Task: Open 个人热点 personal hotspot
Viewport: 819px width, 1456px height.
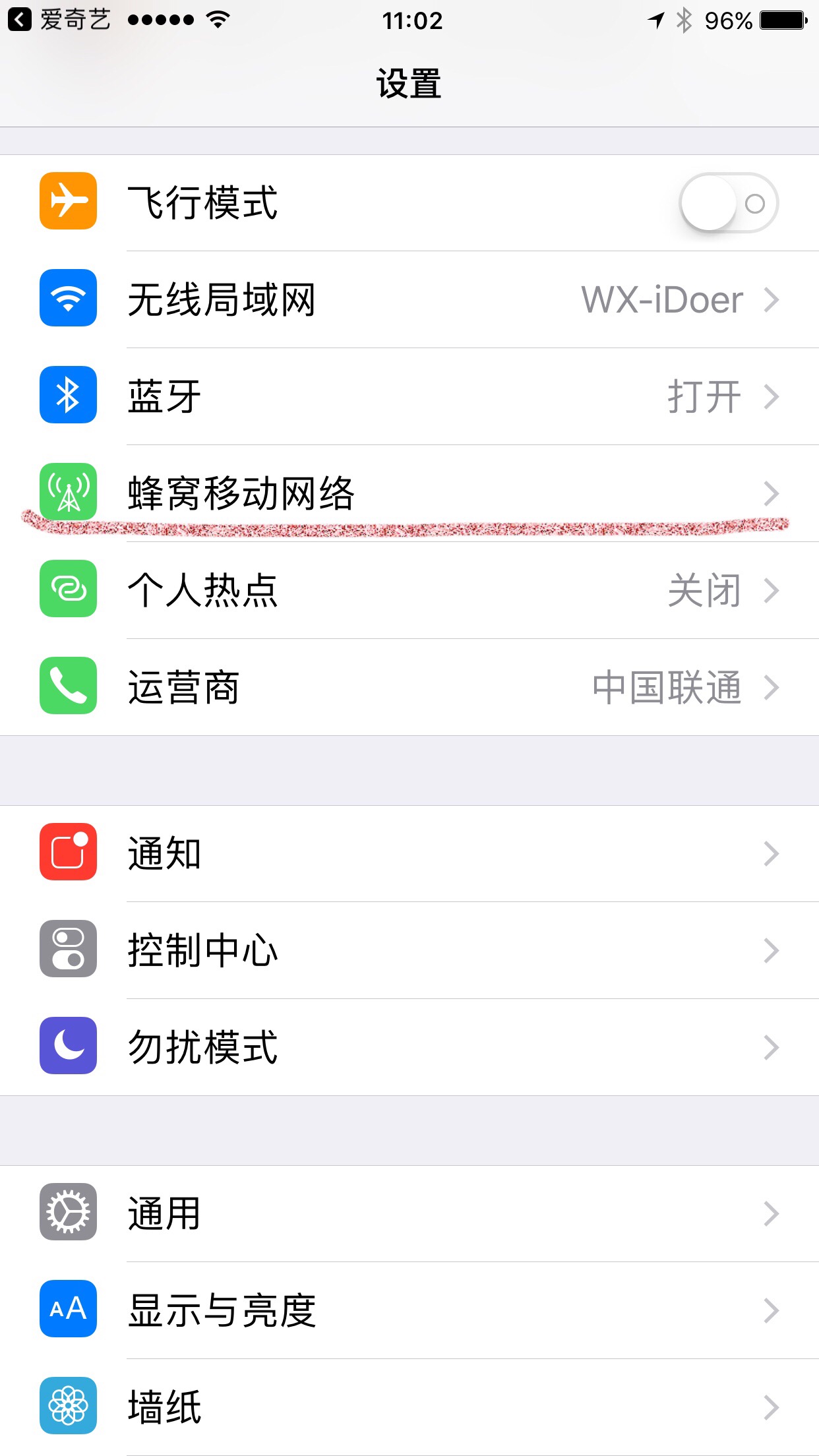Action: point(409,590)
